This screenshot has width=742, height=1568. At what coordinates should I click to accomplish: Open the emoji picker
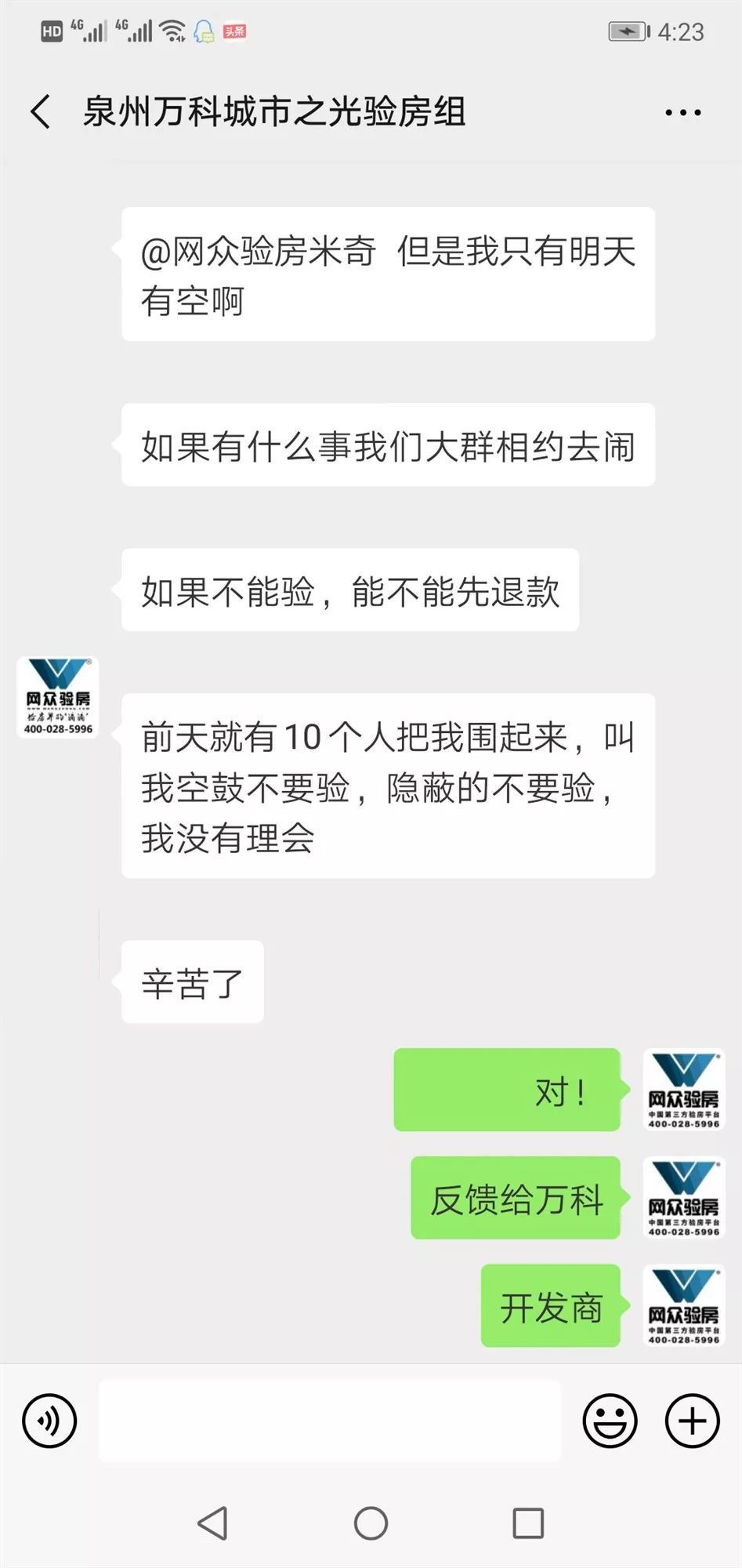click(610, 1421)
